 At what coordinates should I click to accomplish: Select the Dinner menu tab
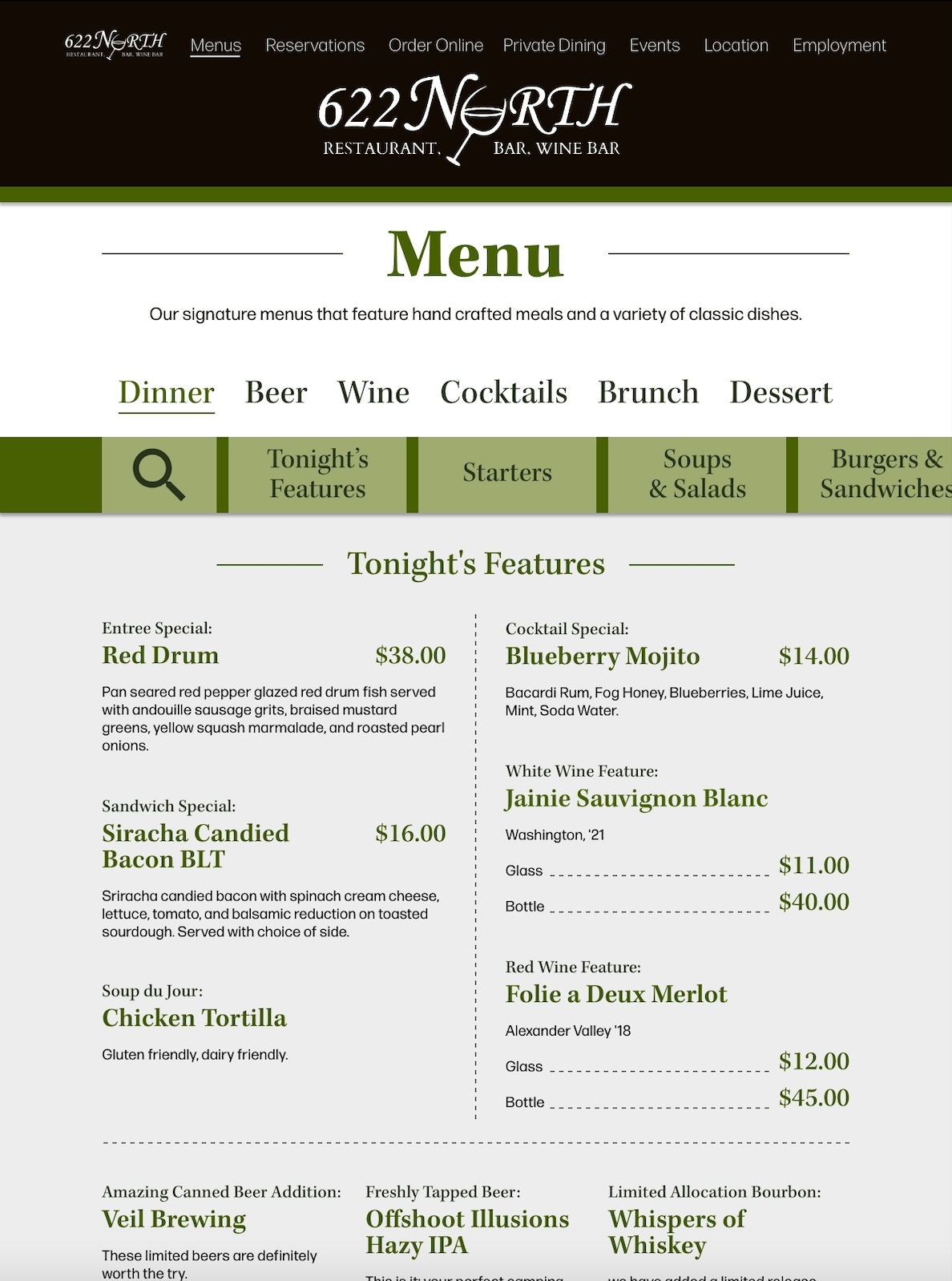[167, 393]
